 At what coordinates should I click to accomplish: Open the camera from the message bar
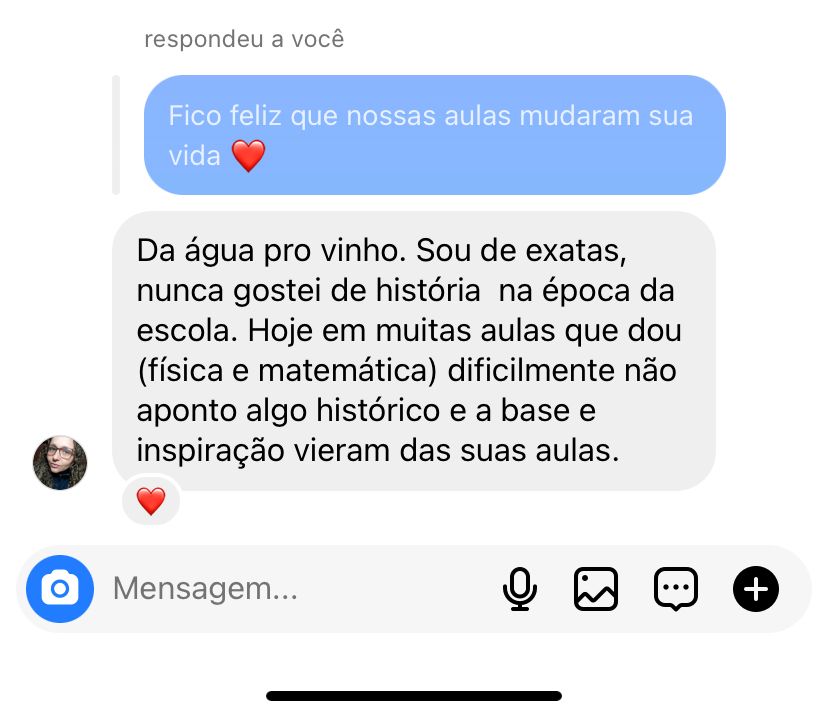click(x=60, y=589)
